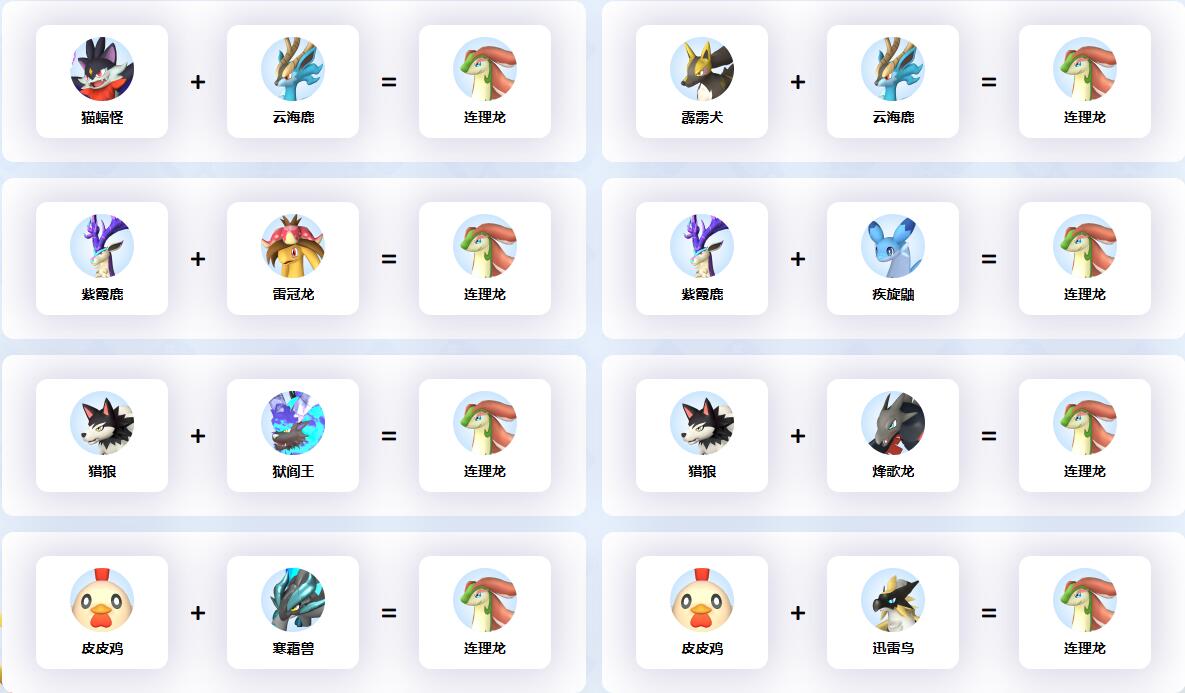
Task: View the 疾旋鼬 pal card
Action: 893,259
